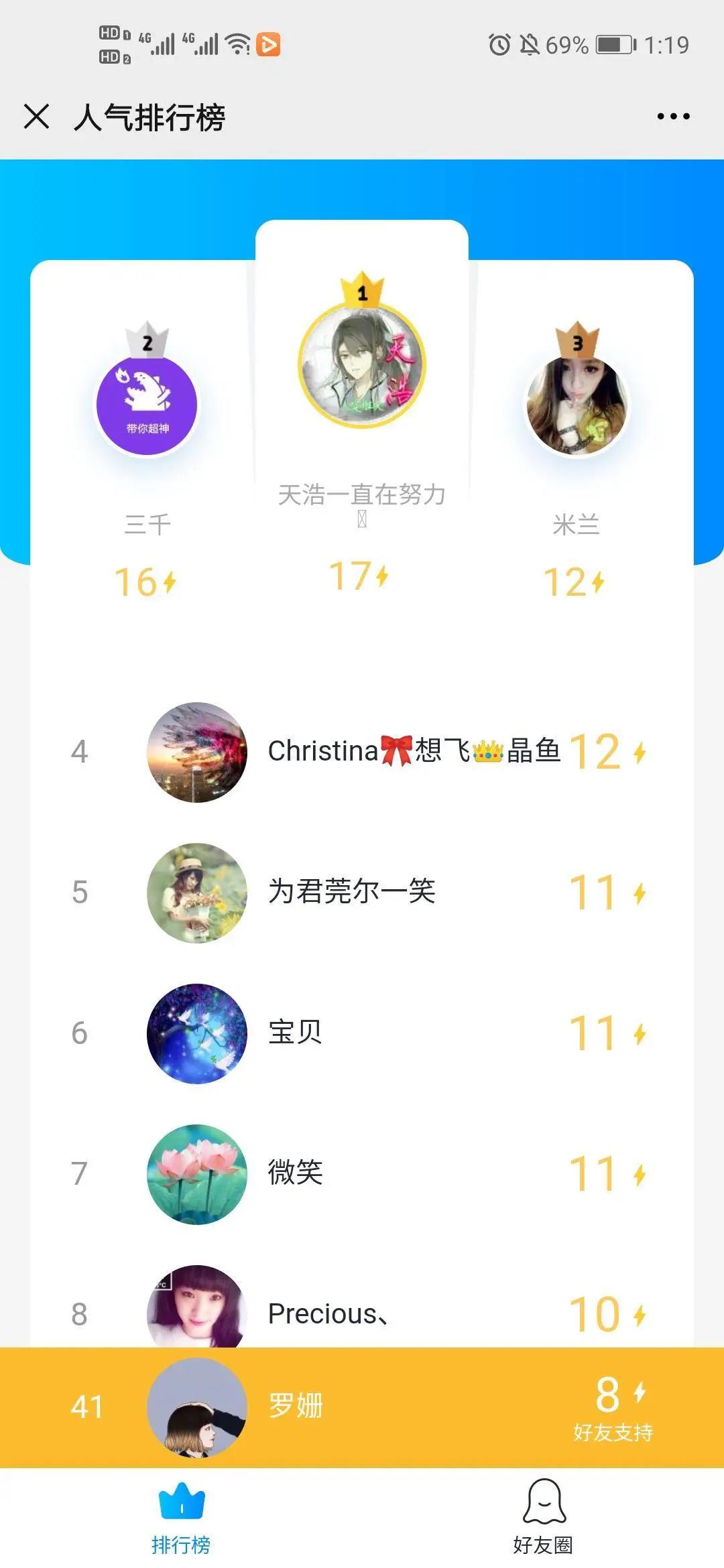The width and height of the screenshot is (724, 1568).
Task: Tap 好友支持 on 罗姗's row
Action: pyautogui.click(x=613, y=1433)
